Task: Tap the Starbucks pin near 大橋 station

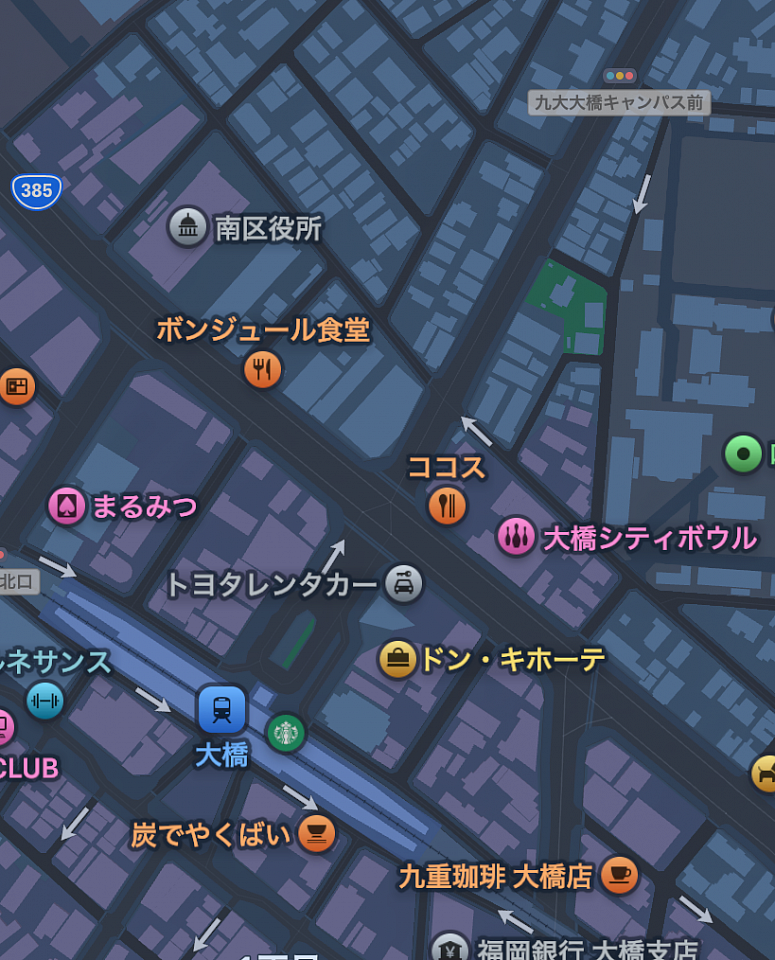Action: point(286,733)
